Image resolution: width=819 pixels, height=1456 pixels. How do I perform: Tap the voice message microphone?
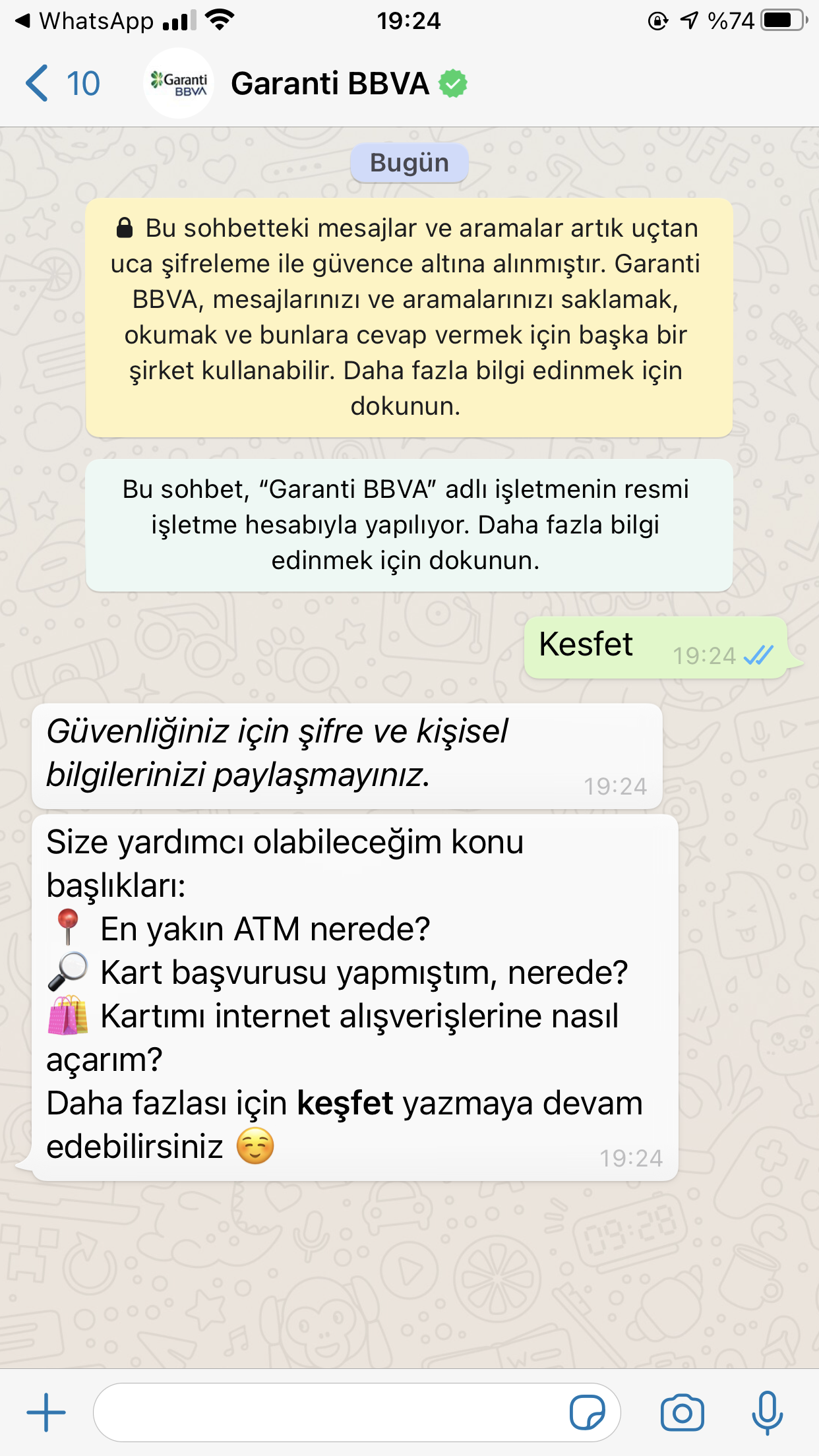767,1412
